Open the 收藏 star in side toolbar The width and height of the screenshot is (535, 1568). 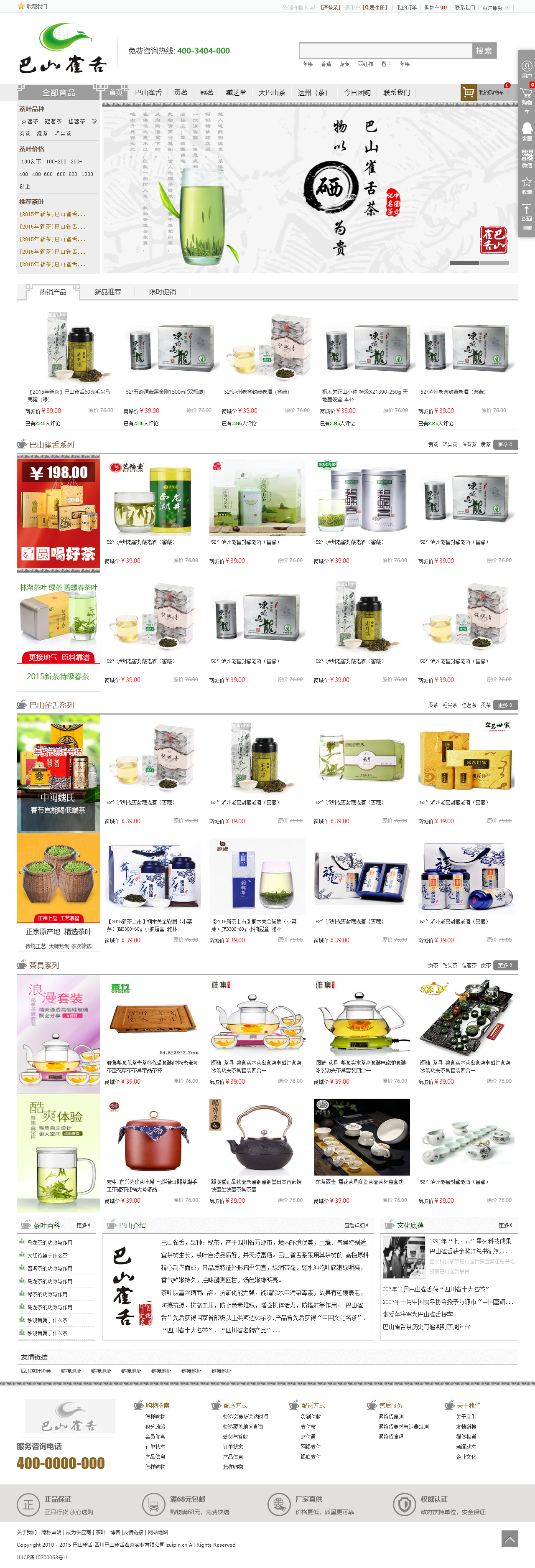click(527, 184)
